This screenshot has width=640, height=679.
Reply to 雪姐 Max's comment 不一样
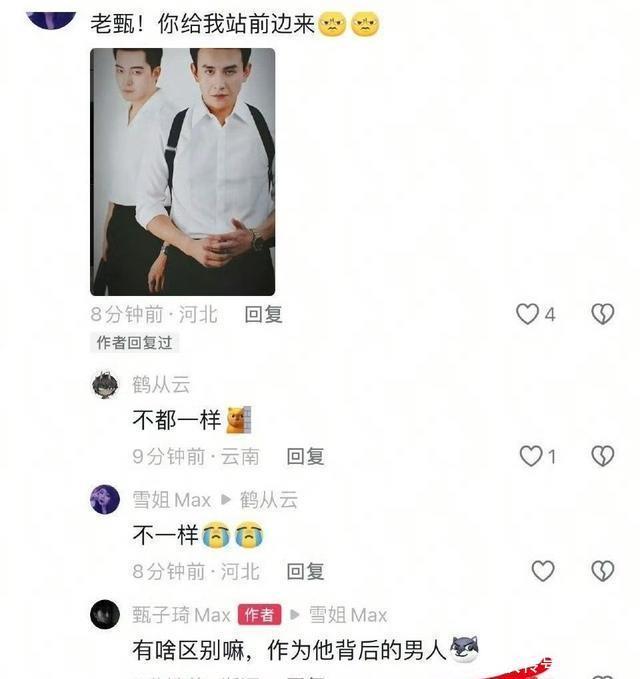pyautogui.click(x=306, y=571)
